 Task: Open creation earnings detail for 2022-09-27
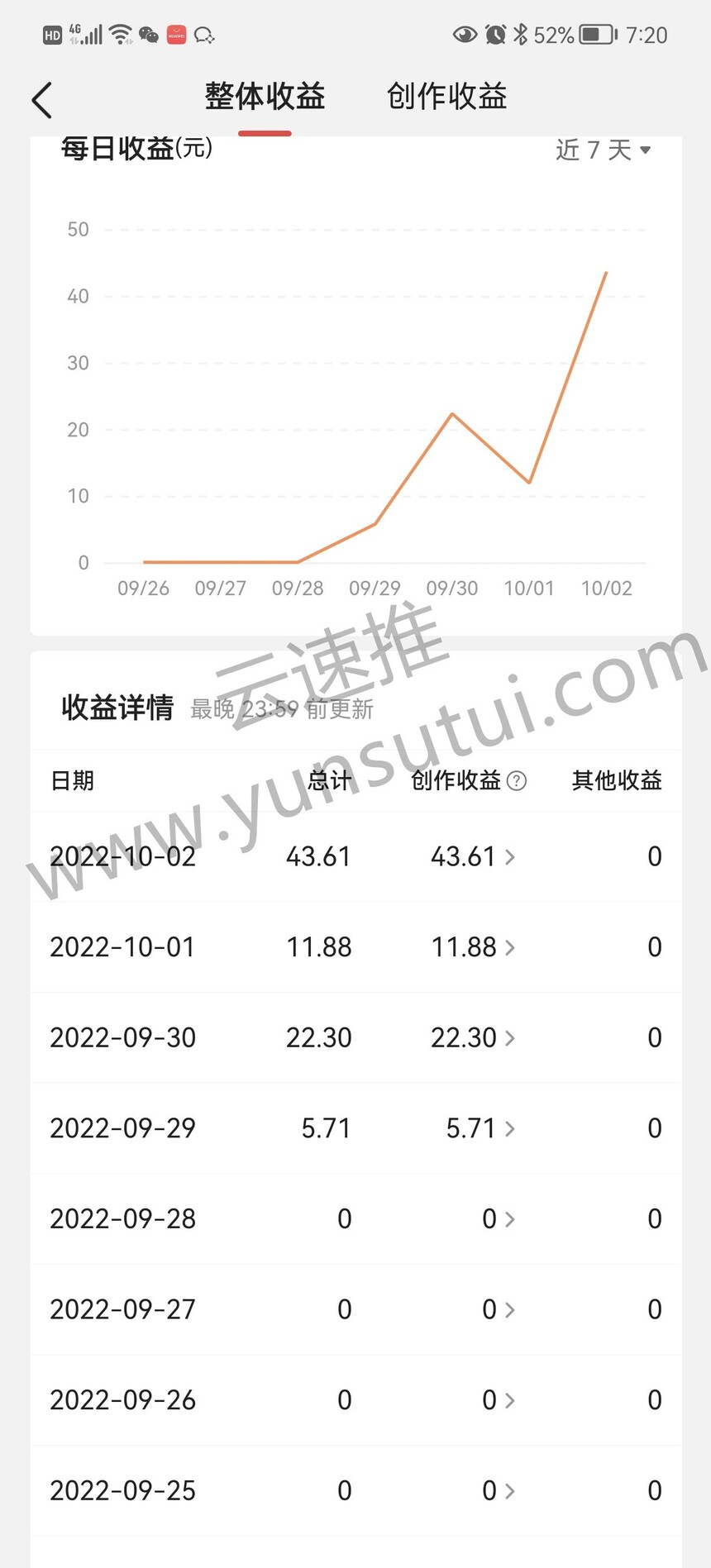tap(499, 1309)
